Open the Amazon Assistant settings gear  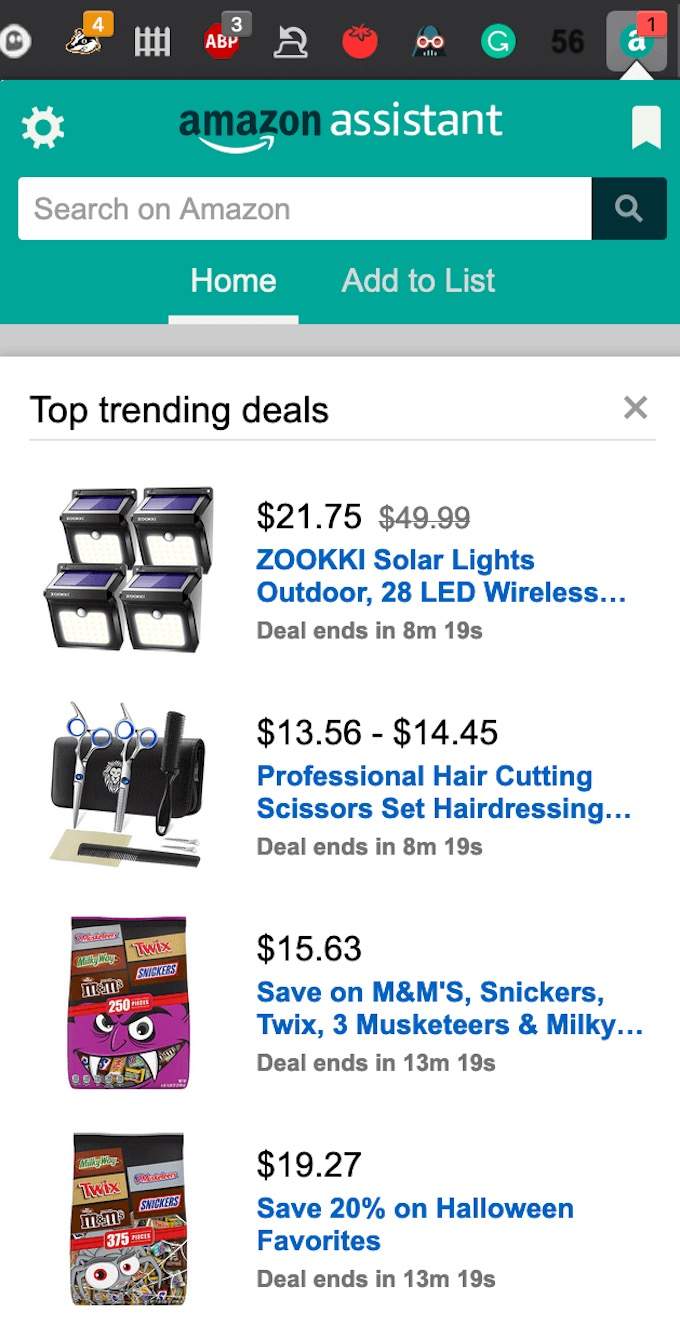[x=42, y=128]
